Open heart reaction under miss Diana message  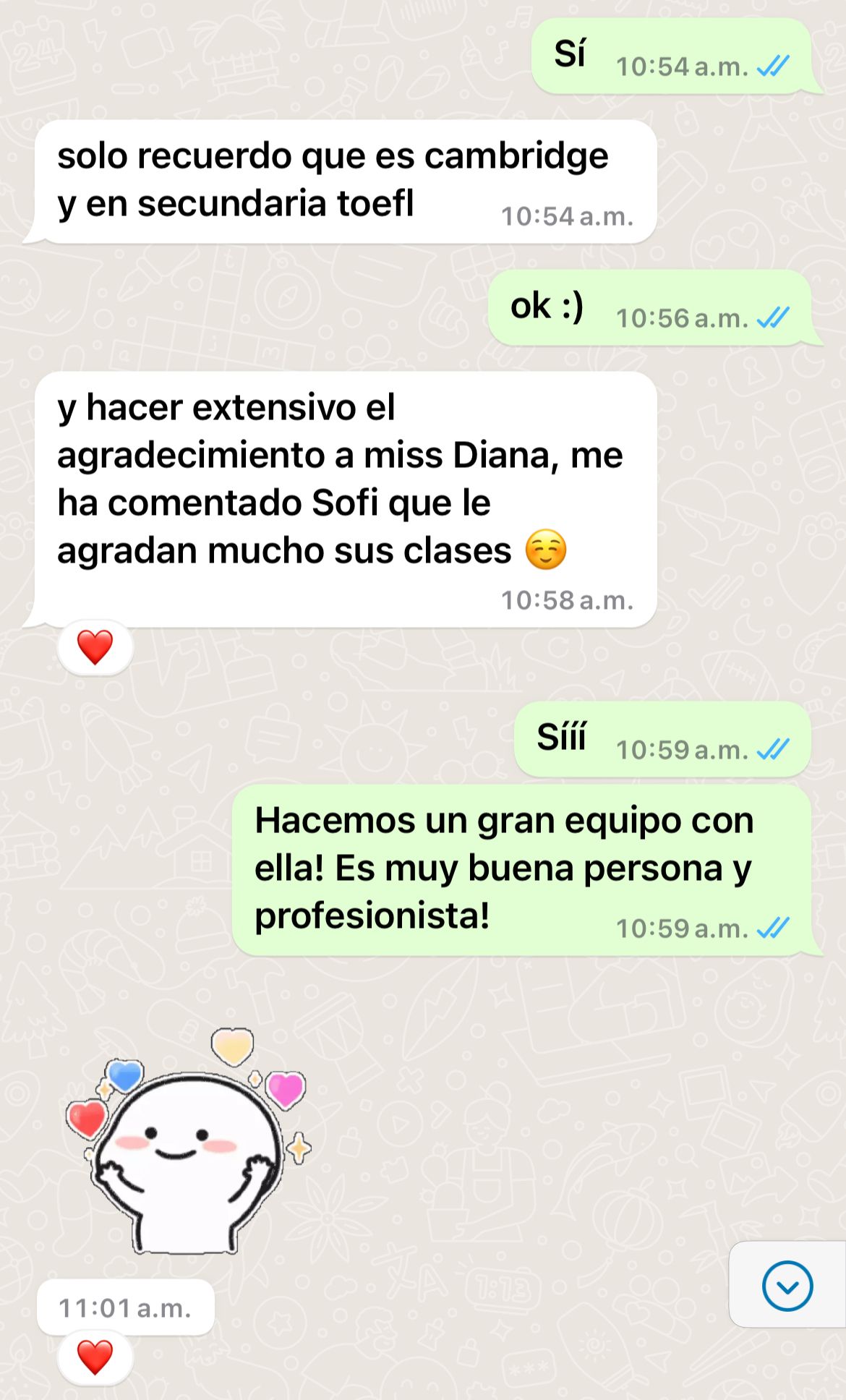(x=95, y=647)
